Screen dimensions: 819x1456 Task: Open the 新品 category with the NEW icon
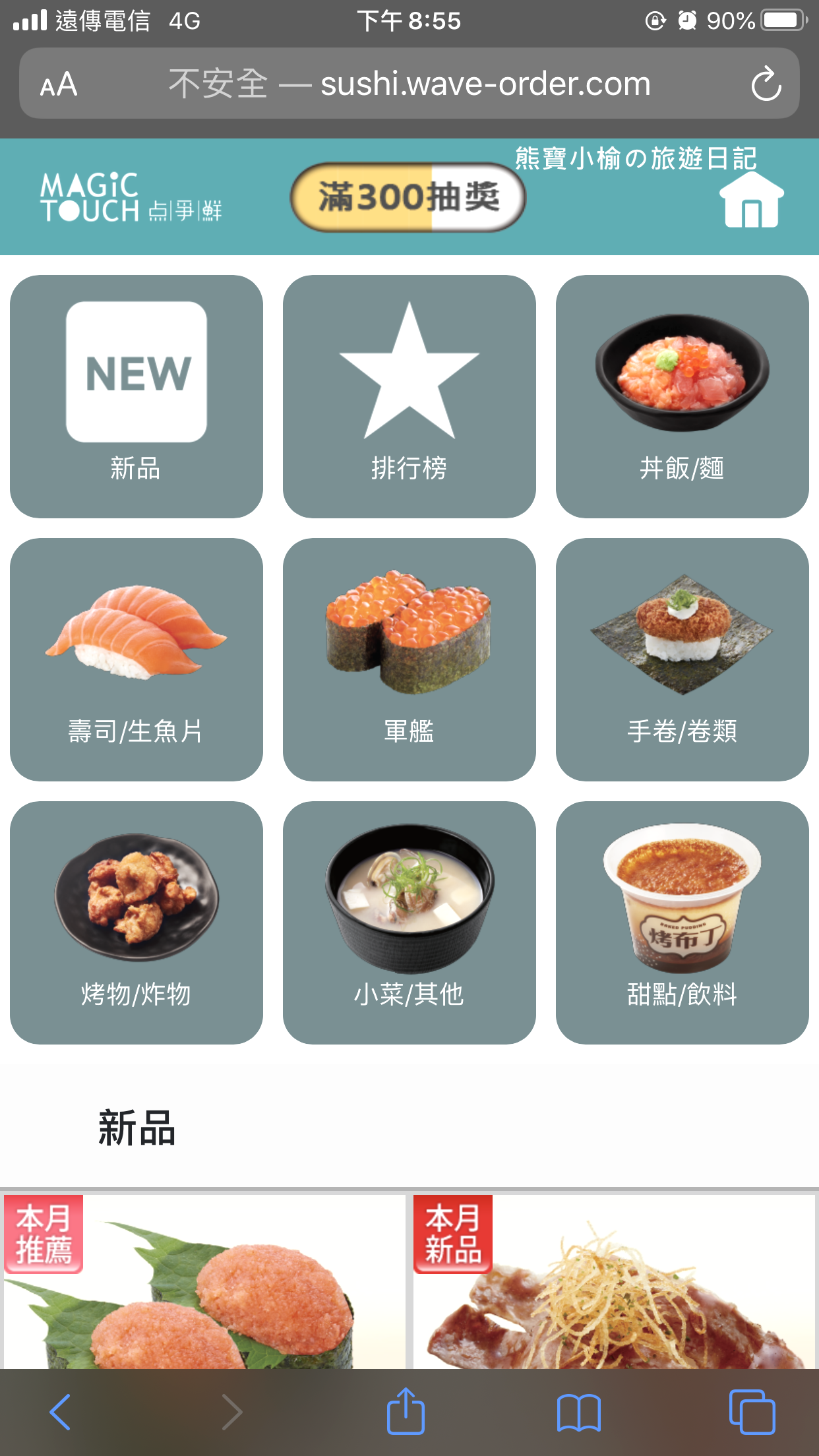pos(135,396)
